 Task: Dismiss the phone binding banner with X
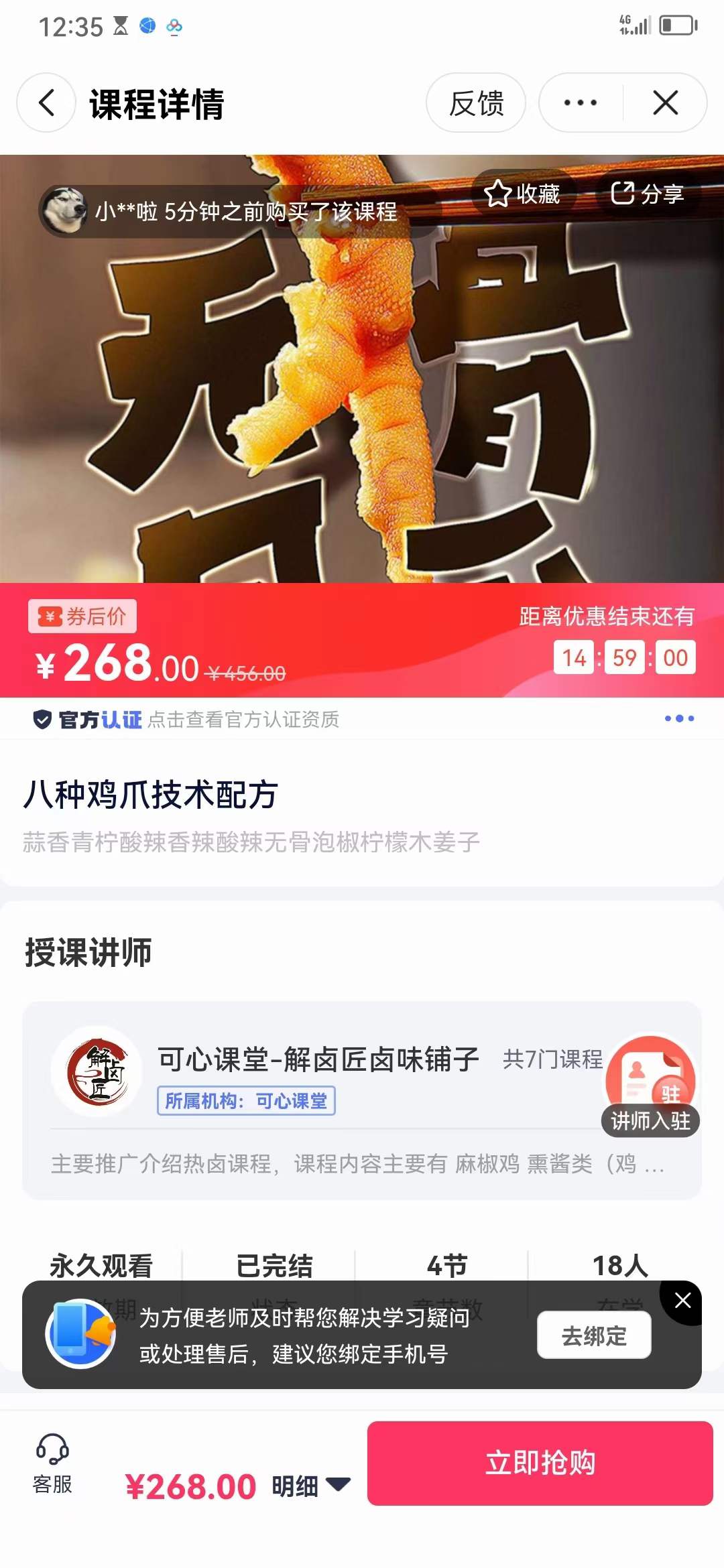pyautogui.click(x=683, y=1300)
